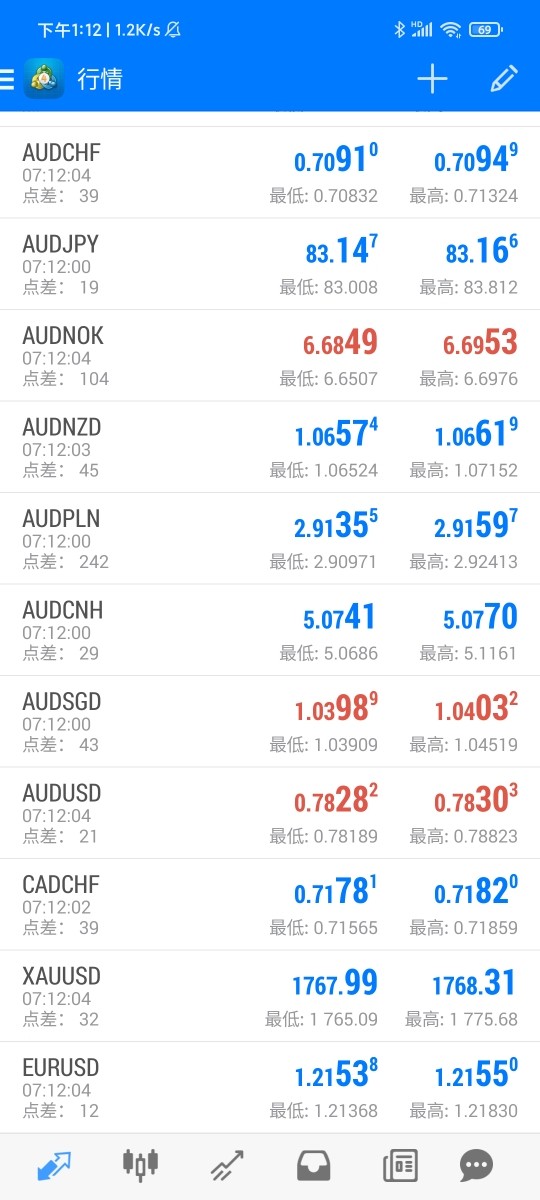
Task: Open the AUDPLN quote row
Action: [270, 539]
